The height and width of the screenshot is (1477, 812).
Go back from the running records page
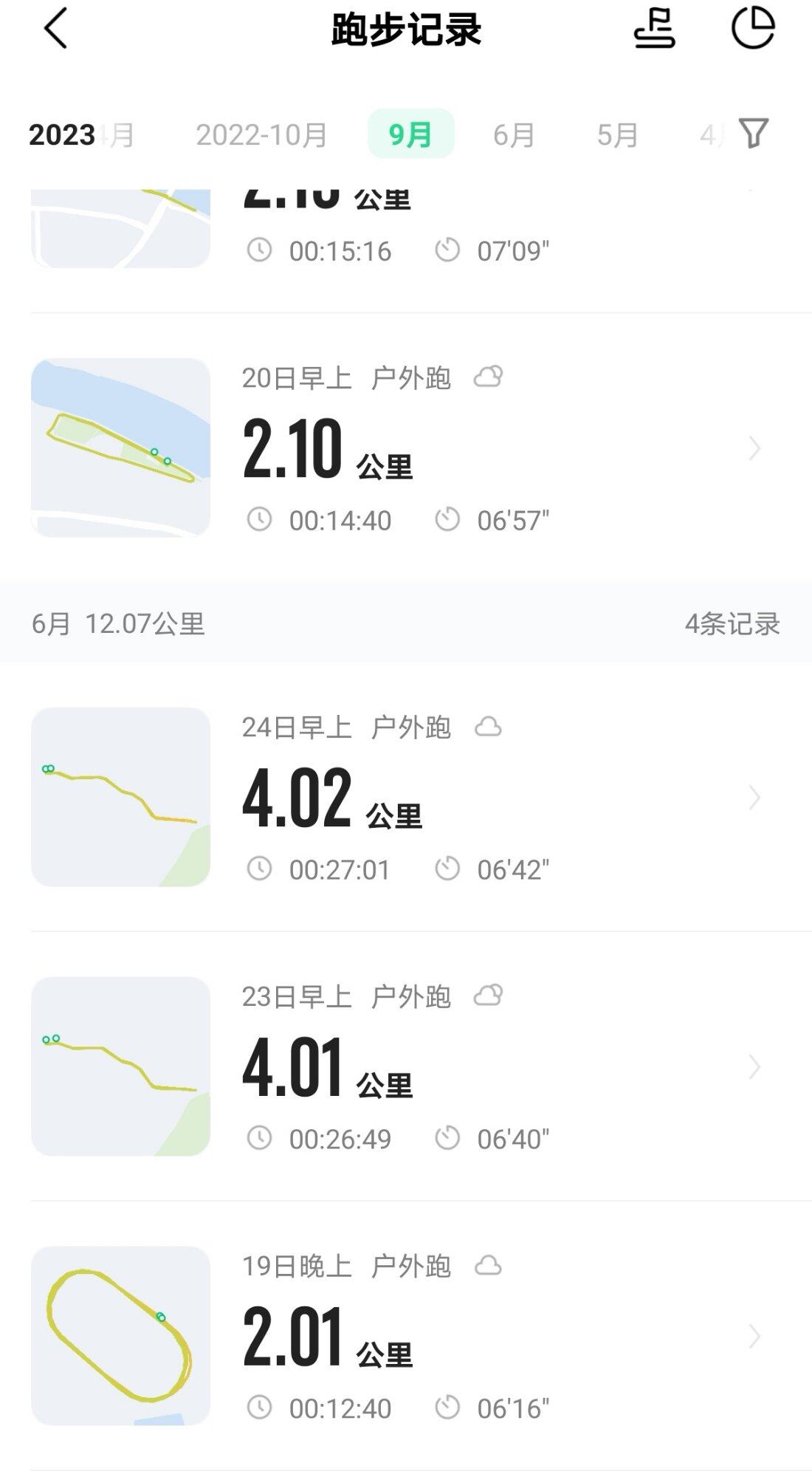coord(56,29)
